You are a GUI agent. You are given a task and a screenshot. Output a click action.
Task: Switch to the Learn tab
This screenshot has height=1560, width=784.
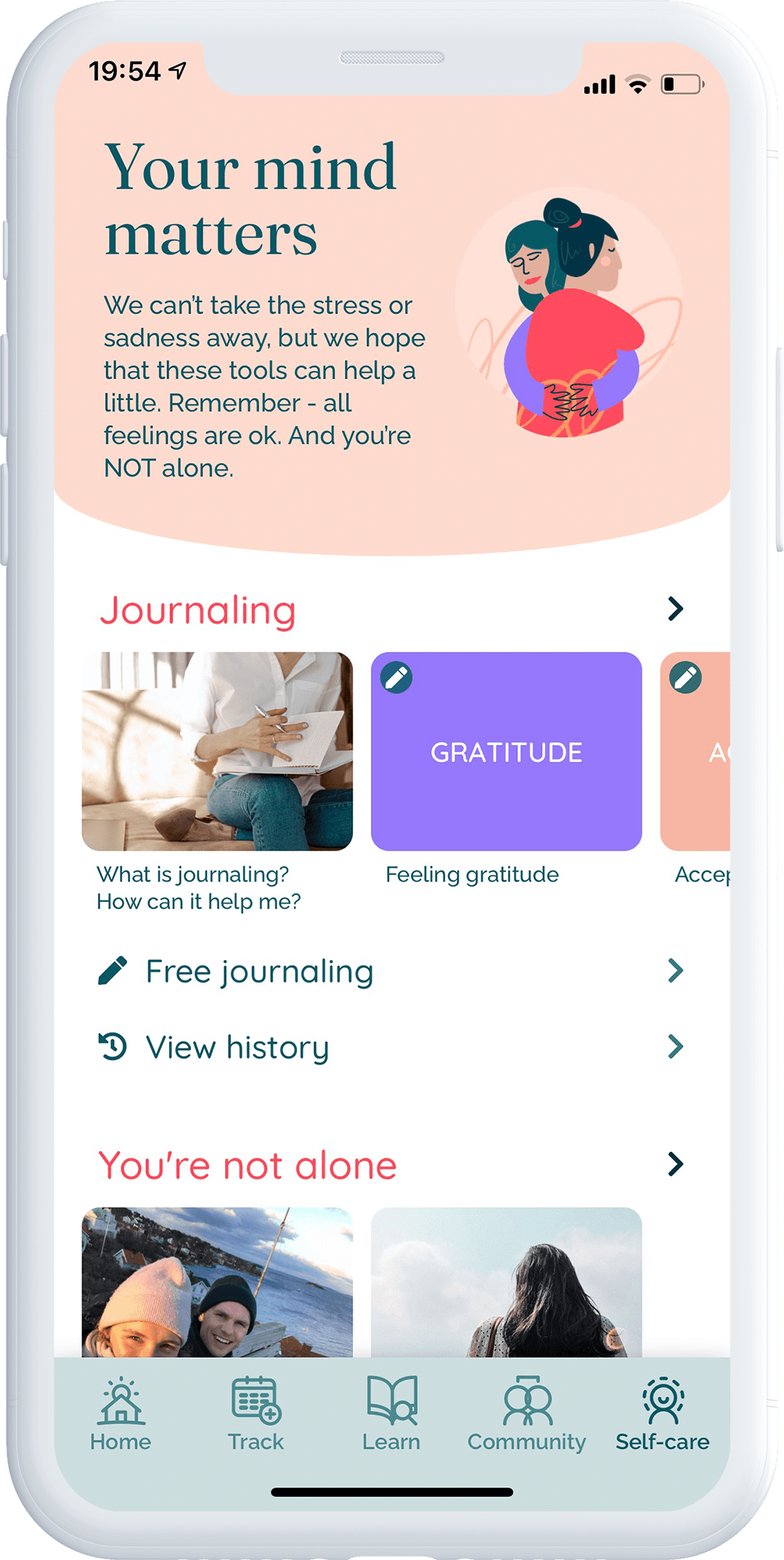pyautogui.click(x=391, y=1413)
